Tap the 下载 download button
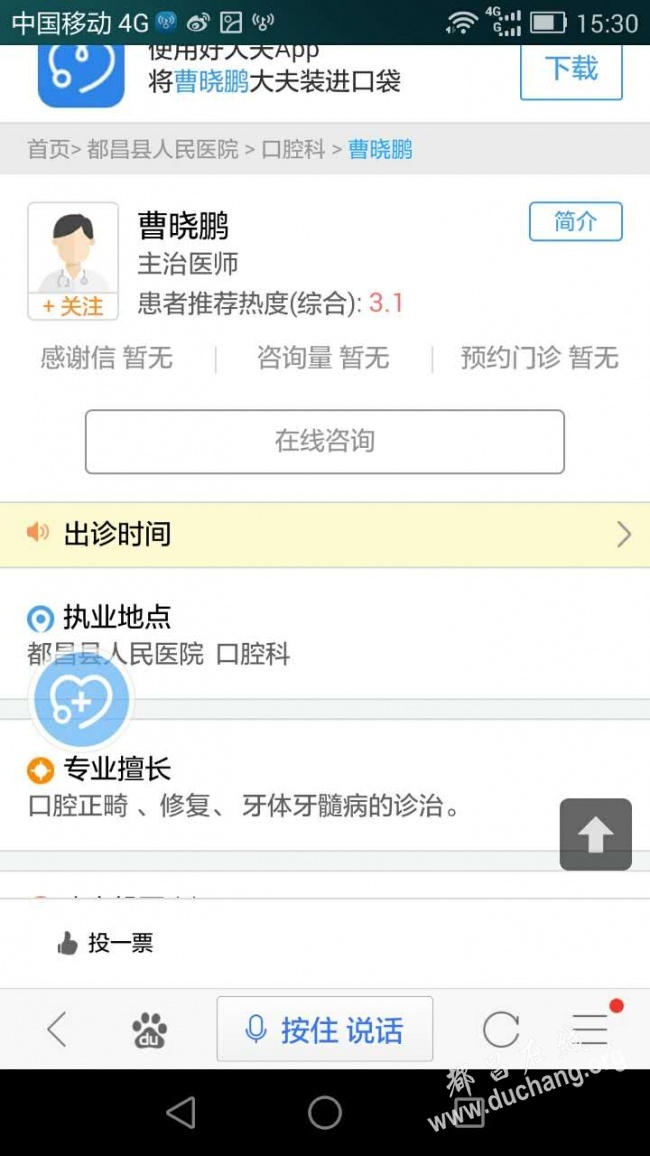 pos(571,70)
